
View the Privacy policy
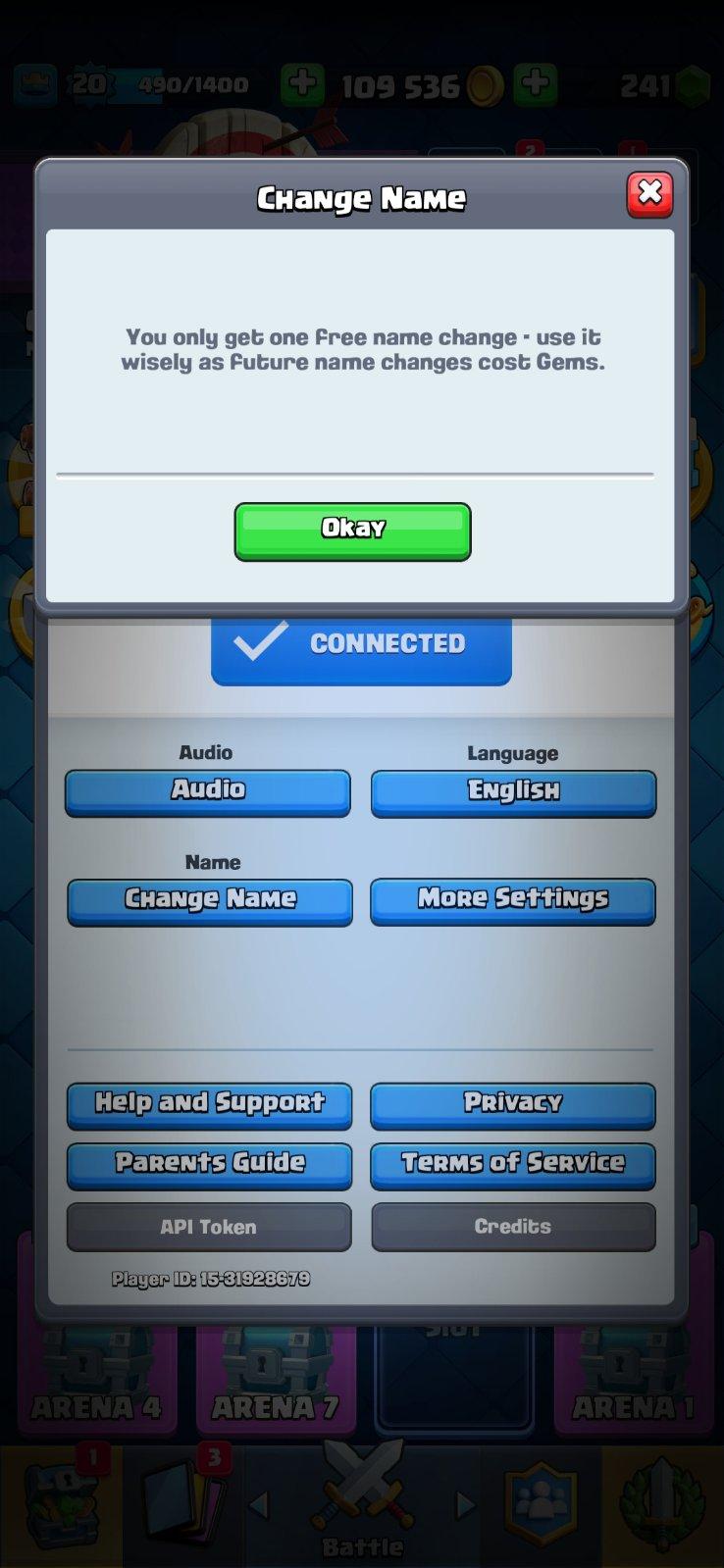512,1104
